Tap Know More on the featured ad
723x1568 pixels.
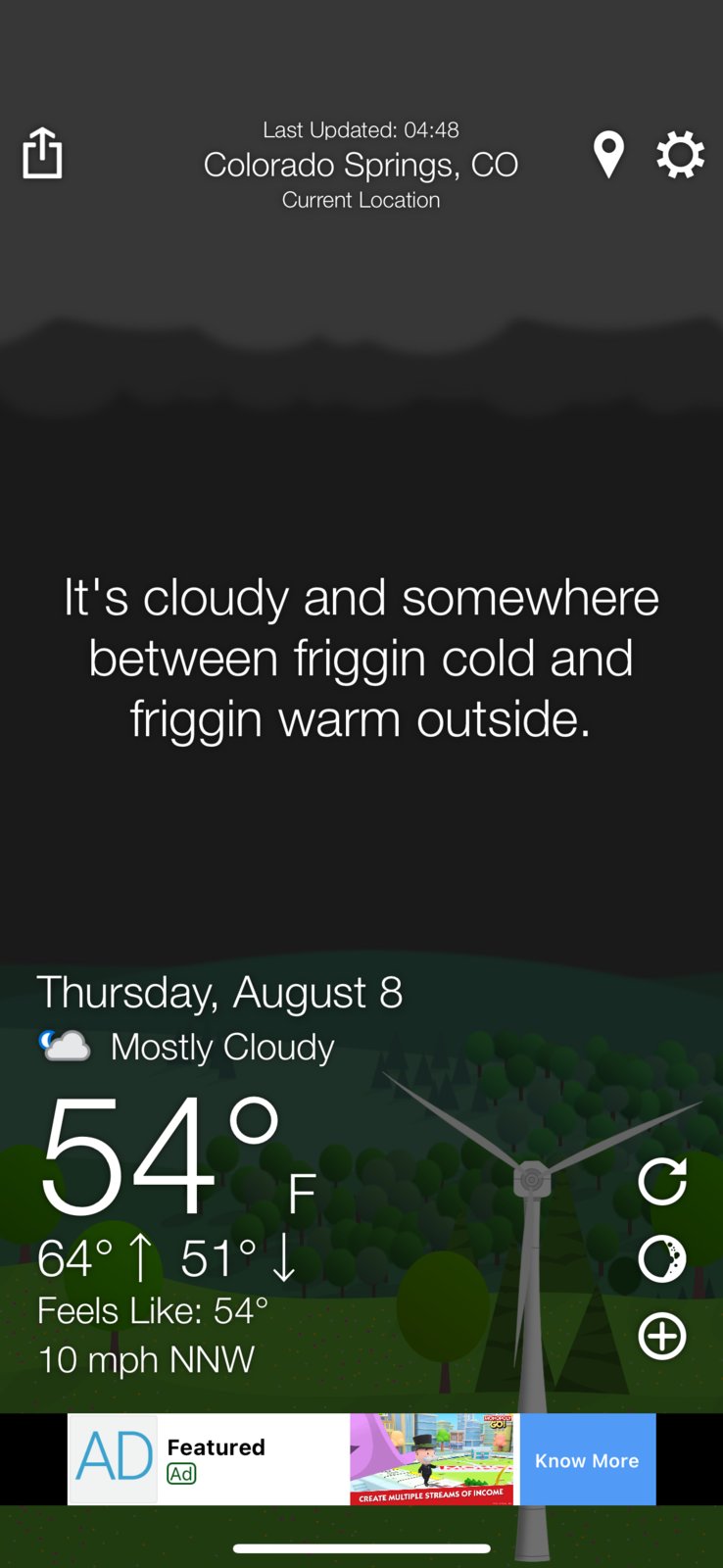pos(587,1460)
